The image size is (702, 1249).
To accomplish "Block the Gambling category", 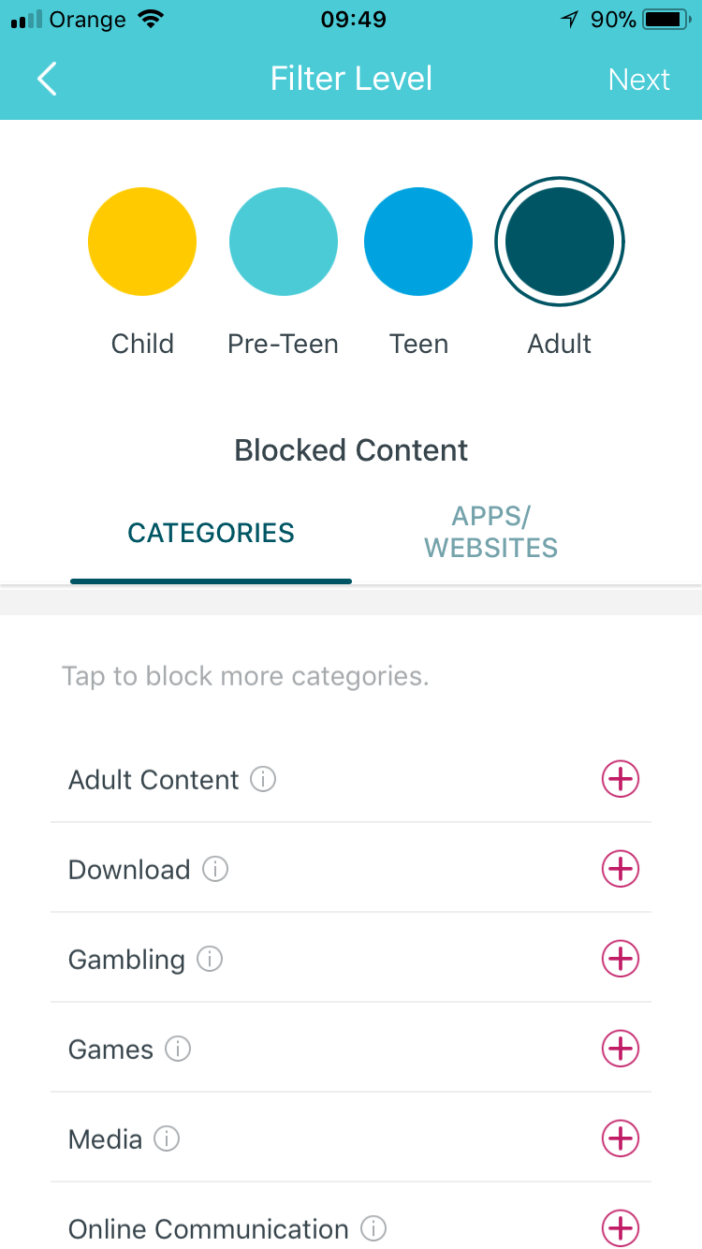I will point(620,959).
